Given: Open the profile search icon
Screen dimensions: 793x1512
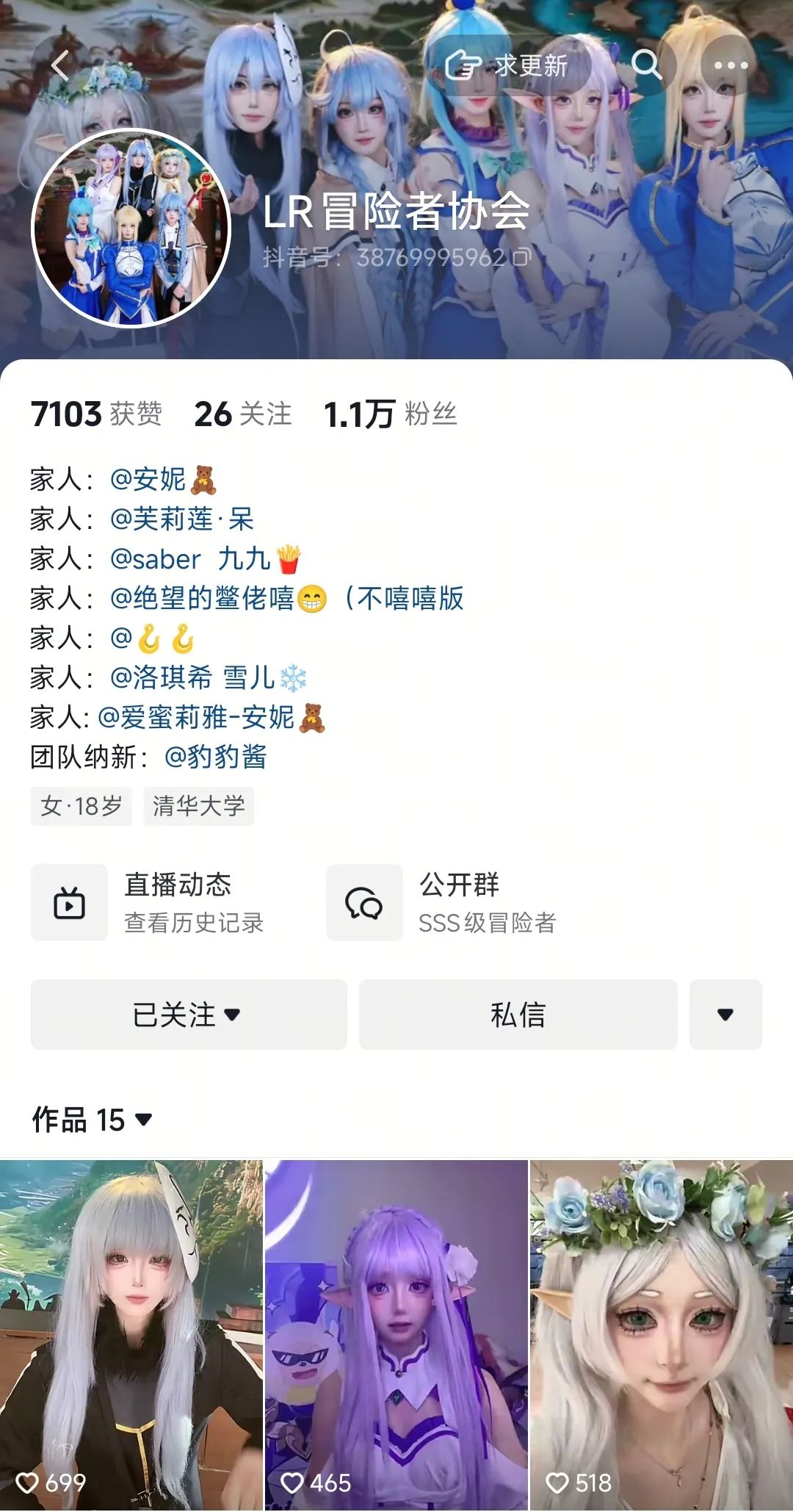Looking at the screenshot, I should tap(646, 65).
